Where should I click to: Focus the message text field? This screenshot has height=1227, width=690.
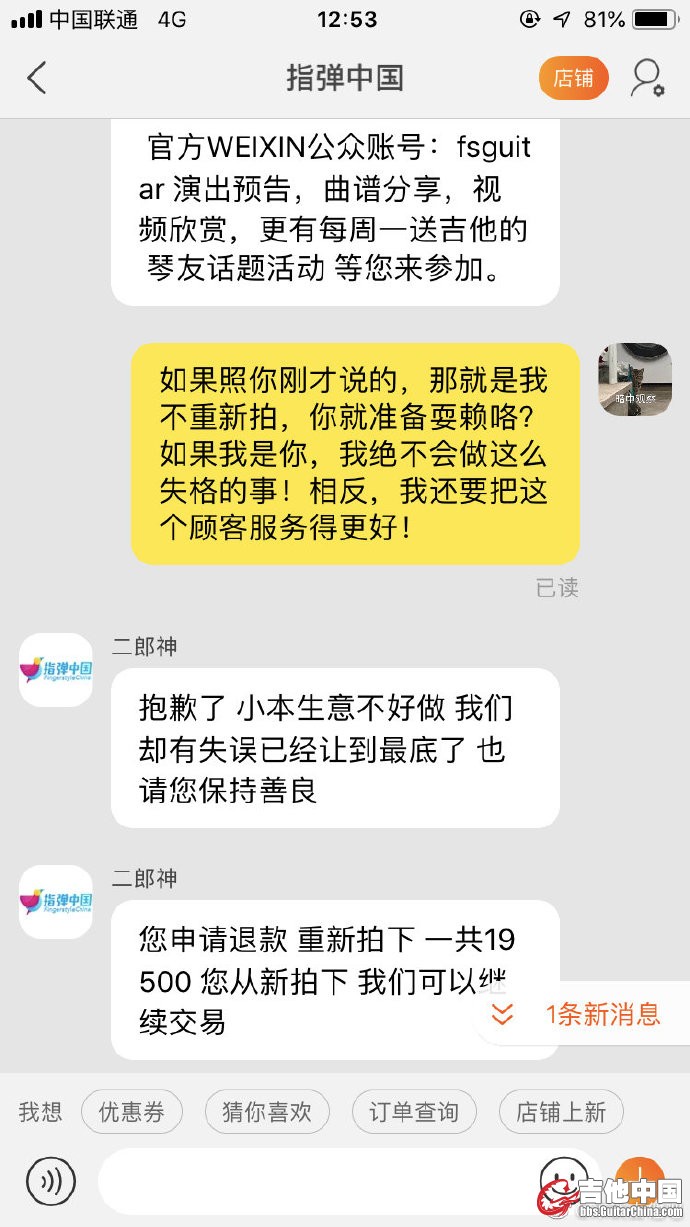tap(310, 1183)
